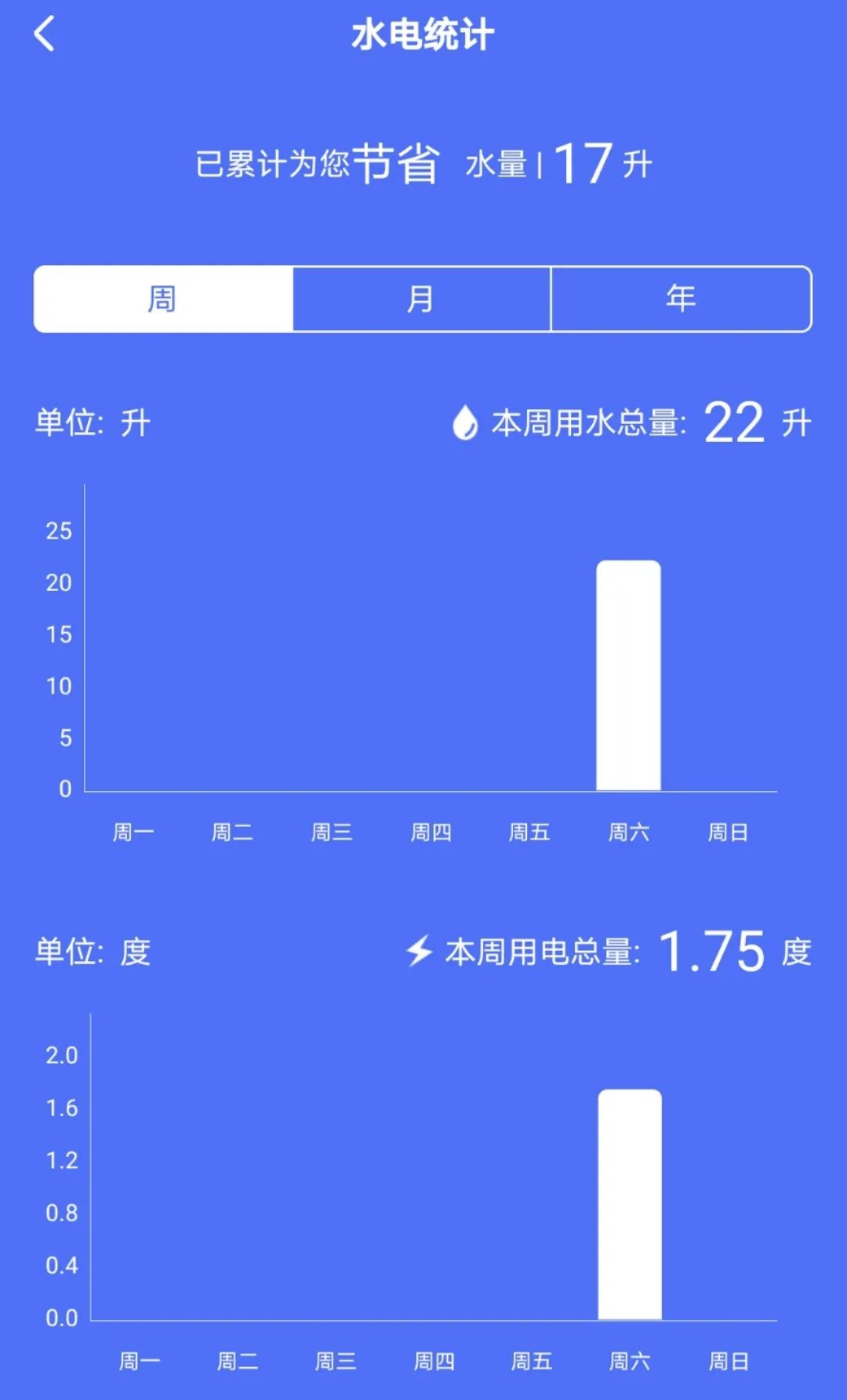847x1400 pixels.
Task: Tap the 单位: 度 label above the electricity chart
Action: click(94, 951)
